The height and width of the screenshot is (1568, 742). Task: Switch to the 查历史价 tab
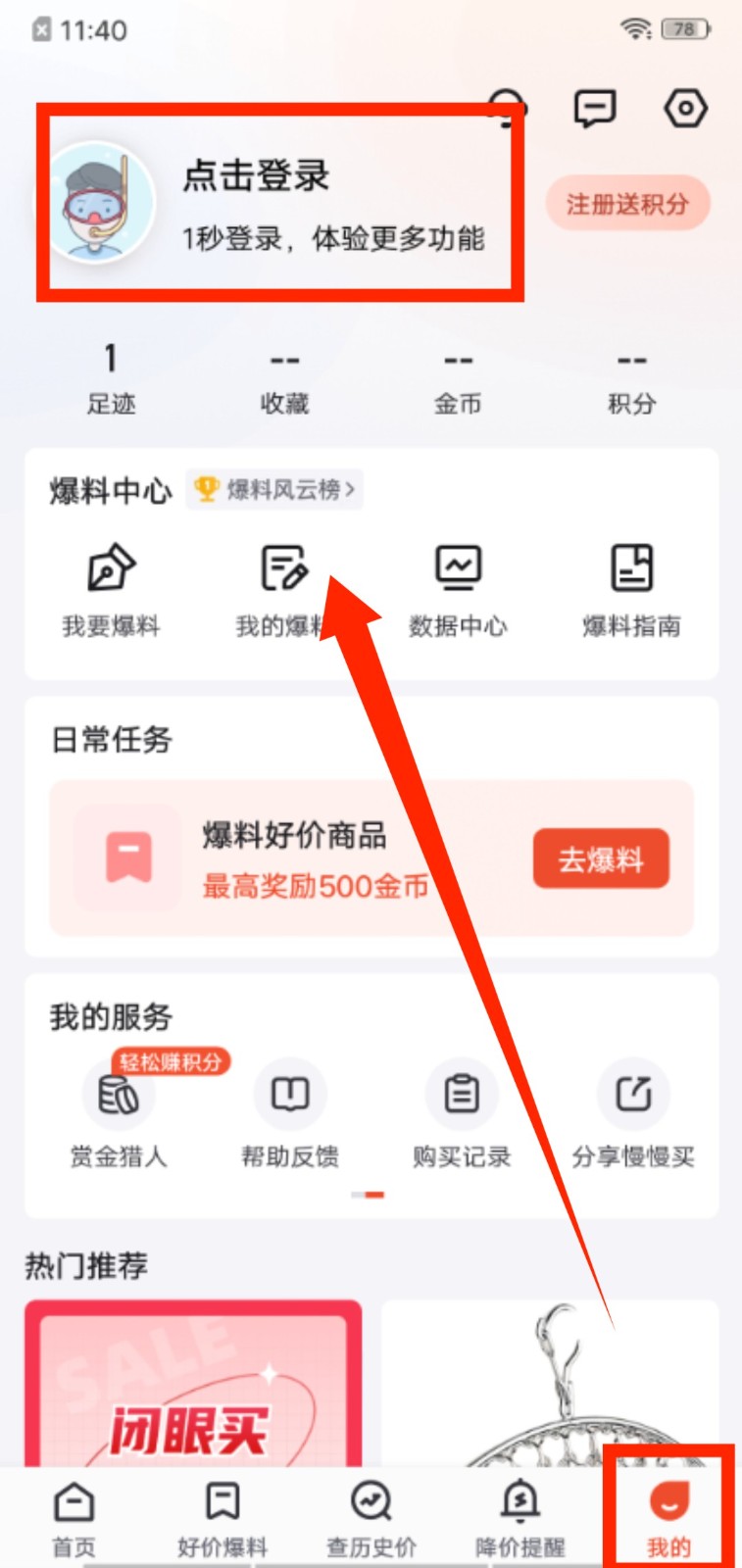(x=371, y=1517)
